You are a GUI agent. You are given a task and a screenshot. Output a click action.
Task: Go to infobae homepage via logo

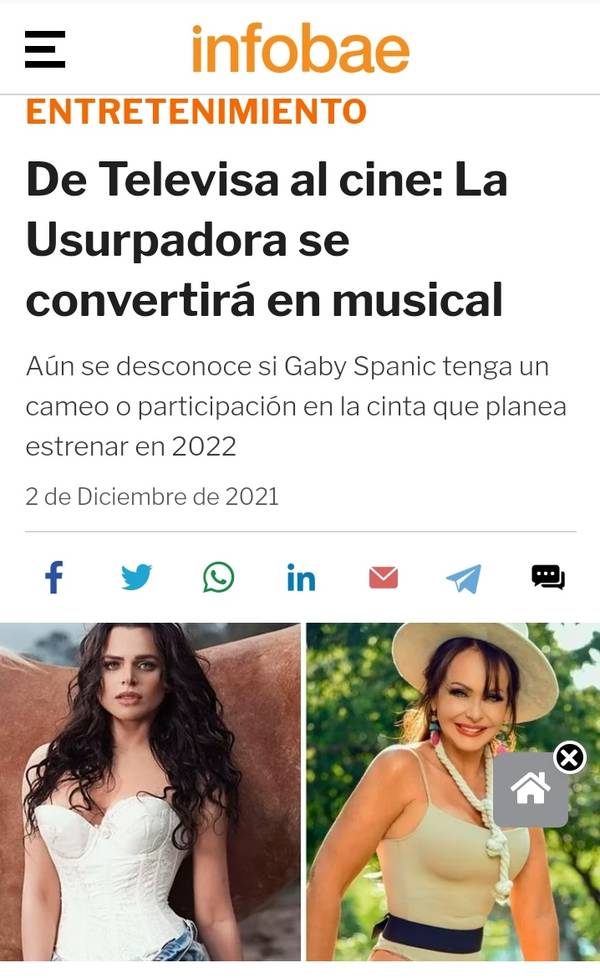[300, 49]
